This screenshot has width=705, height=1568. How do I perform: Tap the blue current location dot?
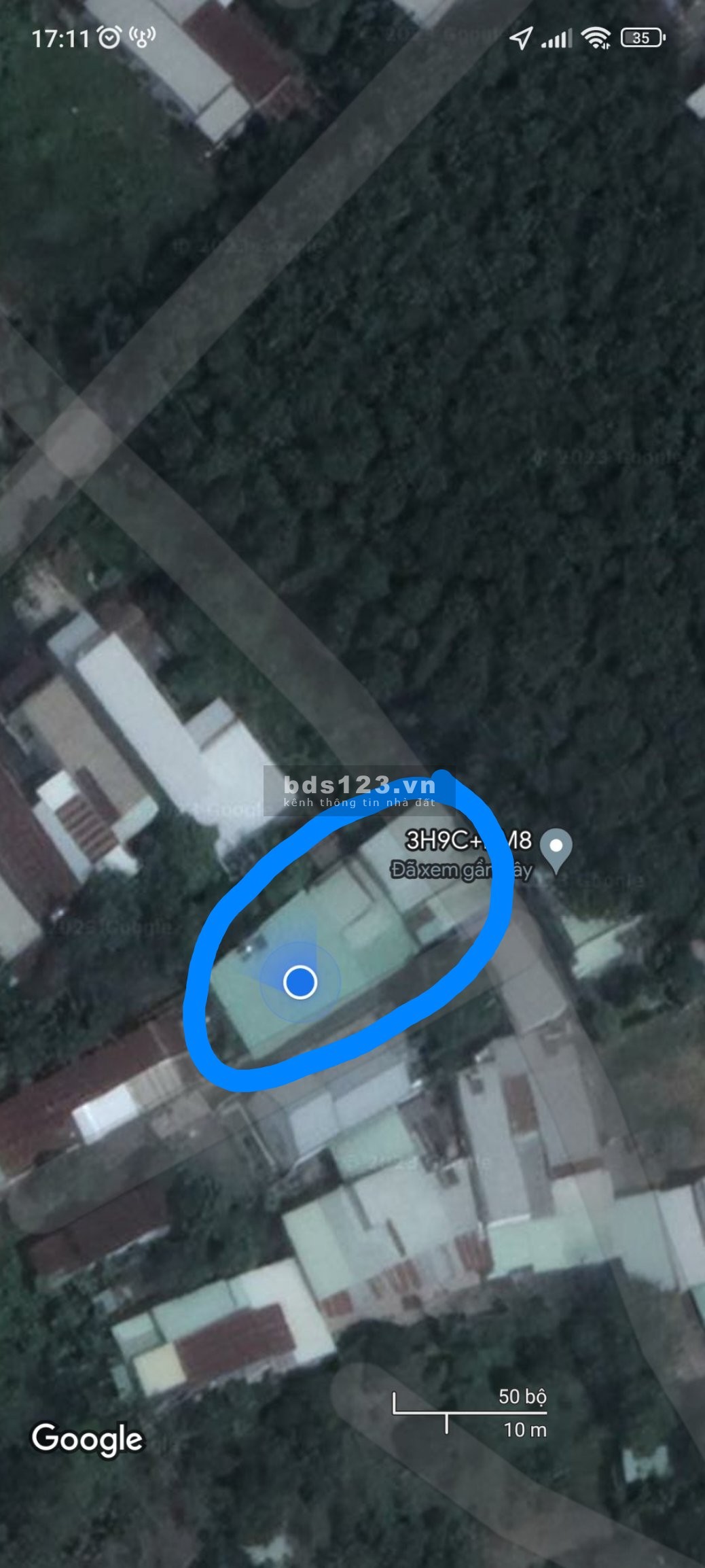pyautogui.click(x=300, y=982)
